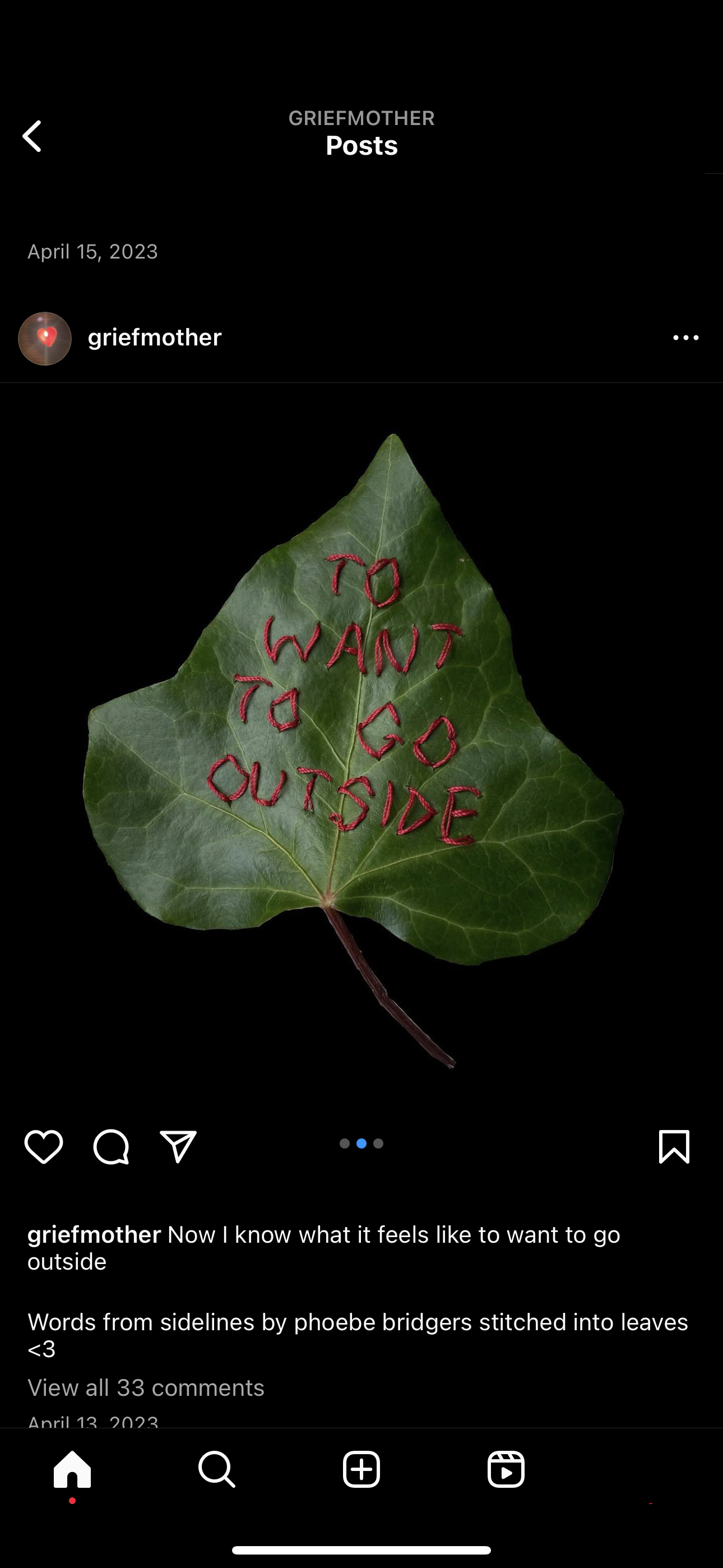Save the post with bookmark icon
723x1568 pixels.
click(x=674, y=1146)
